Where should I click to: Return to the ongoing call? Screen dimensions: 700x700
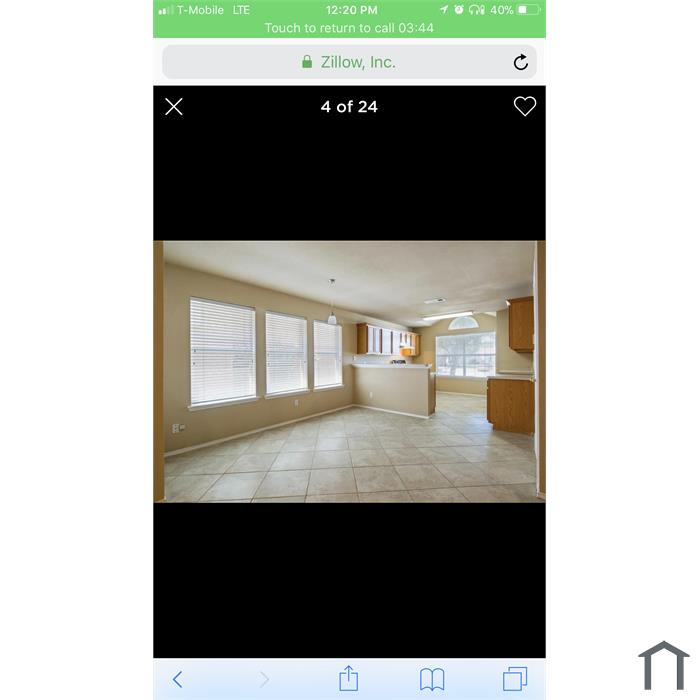(x=349, y=28)
